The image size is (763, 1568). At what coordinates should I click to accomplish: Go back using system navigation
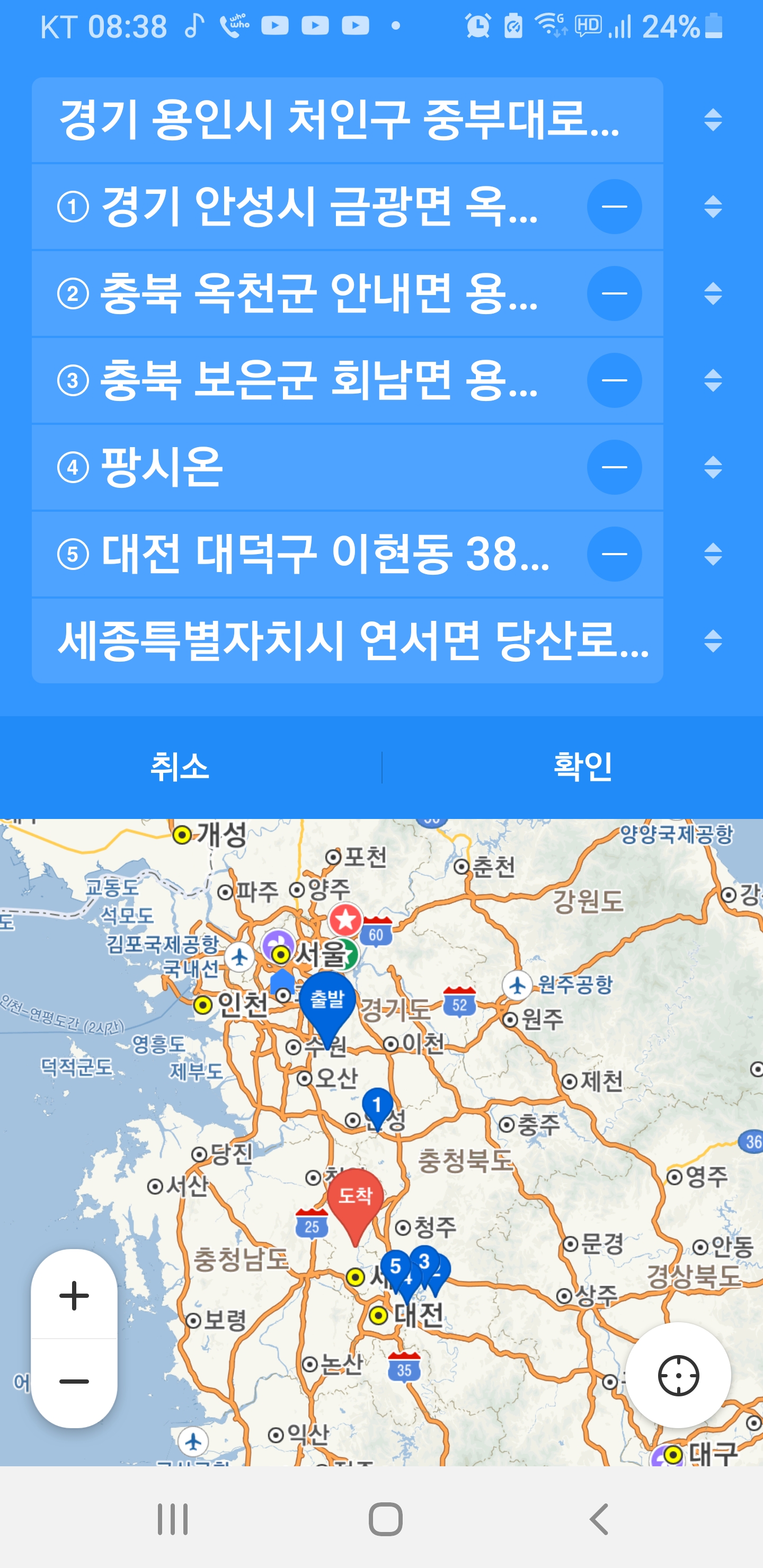click(599, 1519)
